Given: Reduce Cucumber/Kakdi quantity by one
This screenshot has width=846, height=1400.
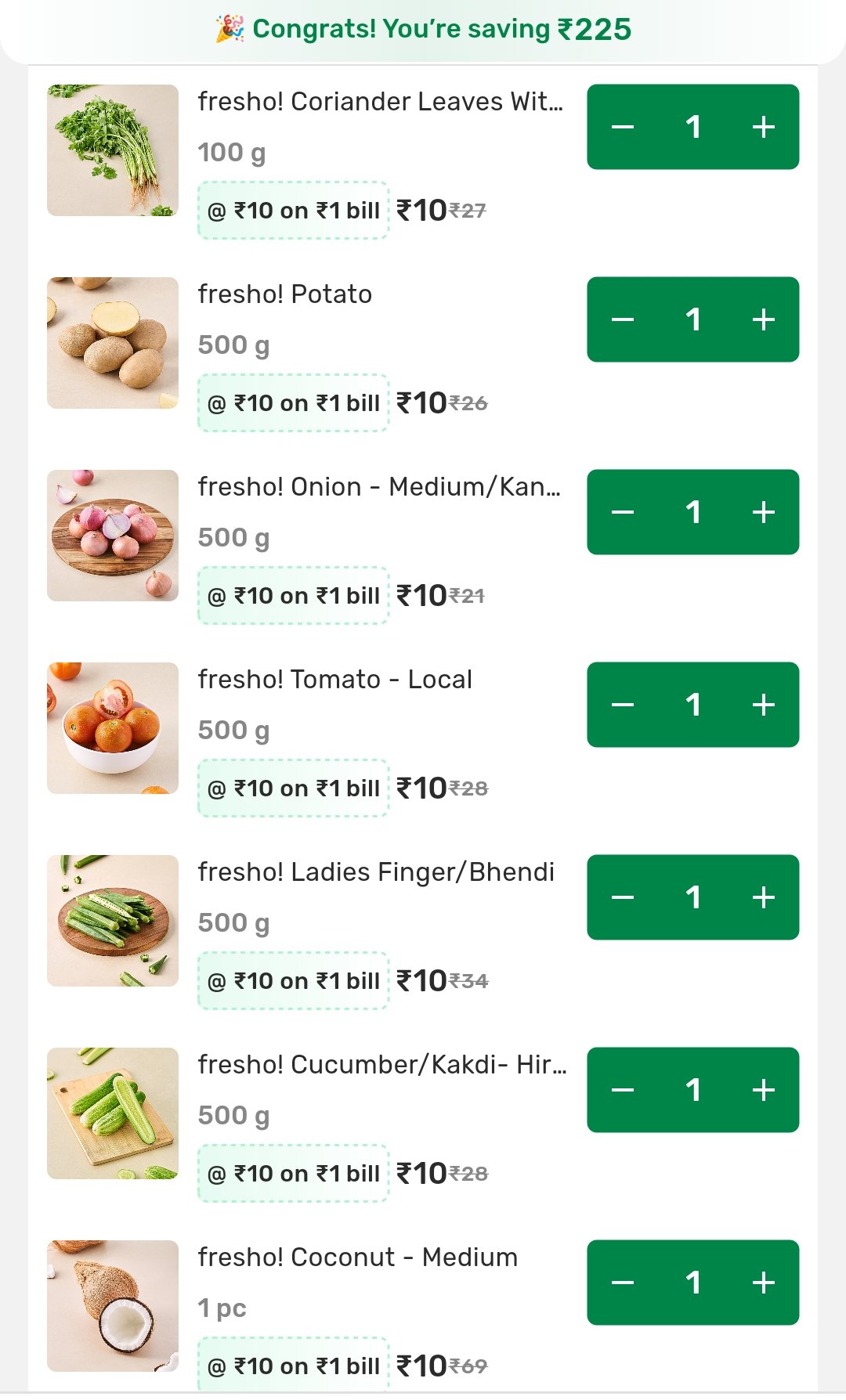Looking at the screenshot, I should [623, 1090].
